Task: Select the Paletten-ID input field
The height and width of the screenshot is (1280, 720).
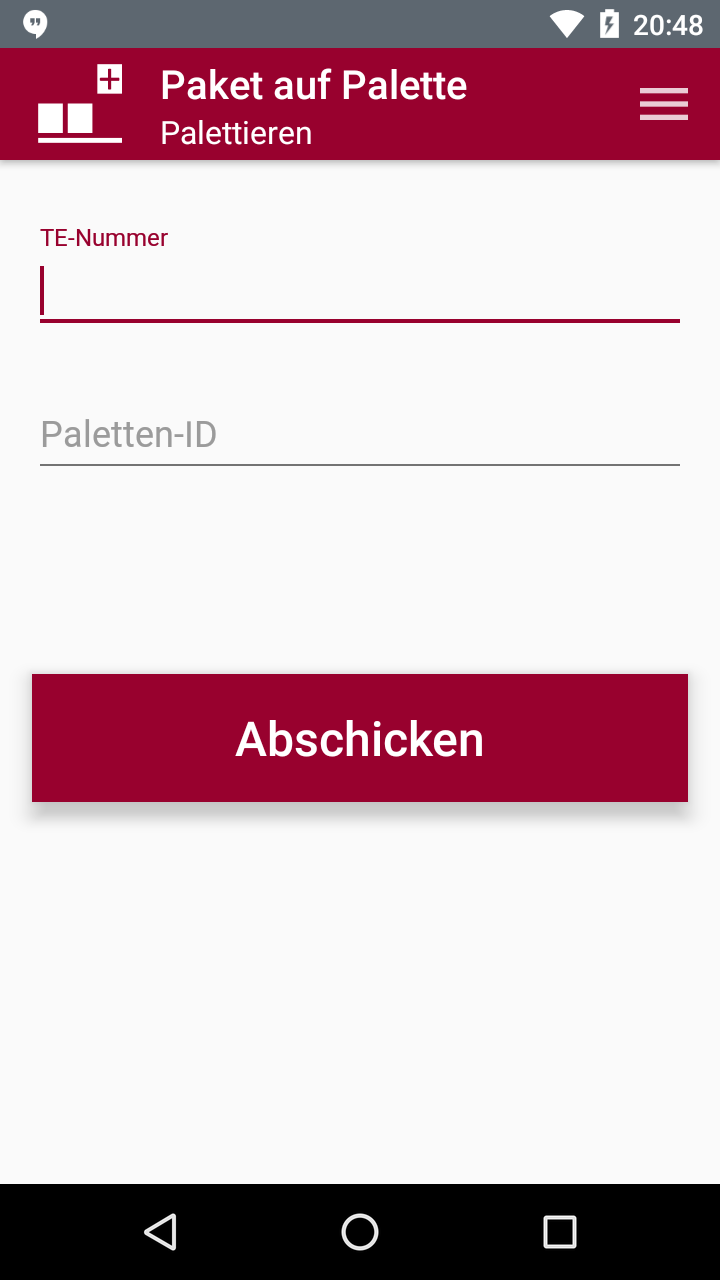Action: pos(360,435)
